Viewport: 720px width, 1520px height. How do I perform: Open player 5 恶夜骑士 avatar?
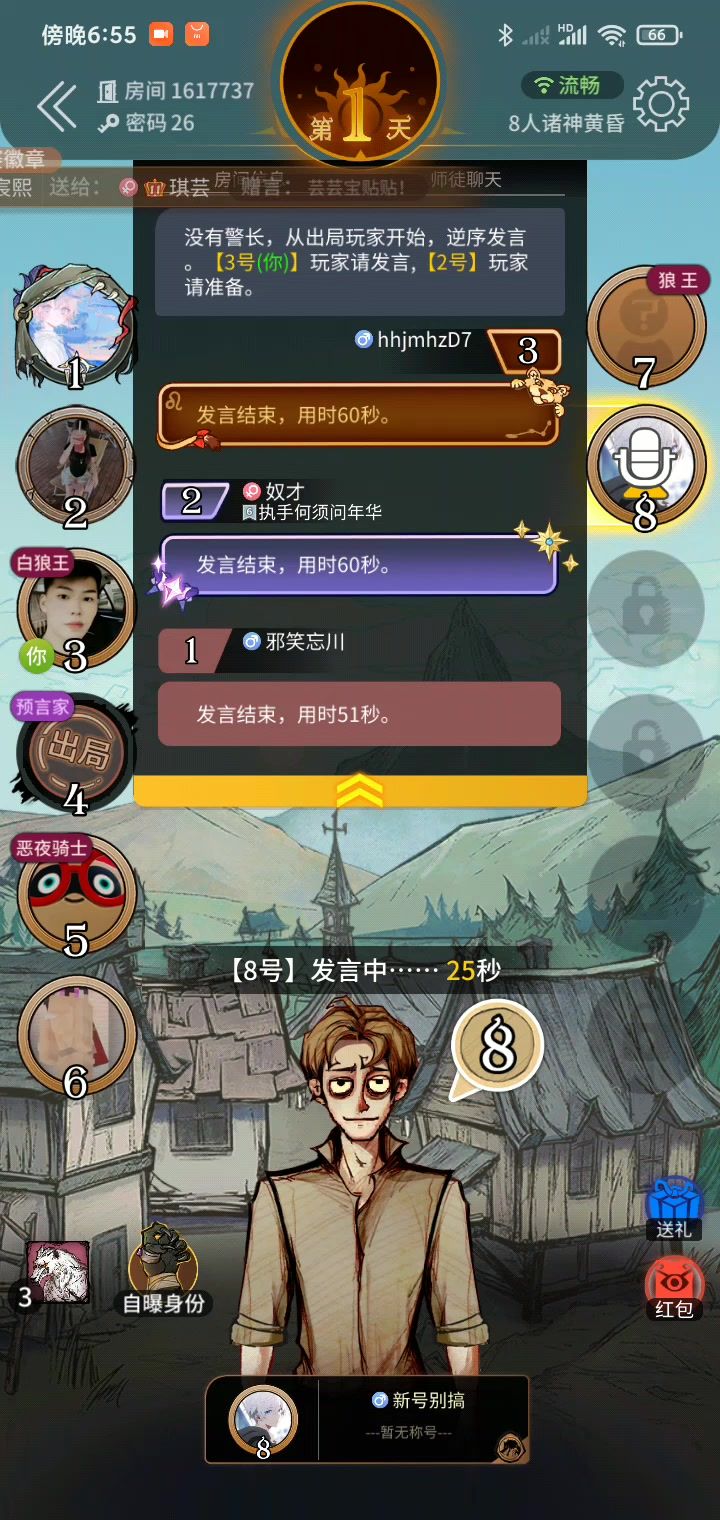coord(76,895)
